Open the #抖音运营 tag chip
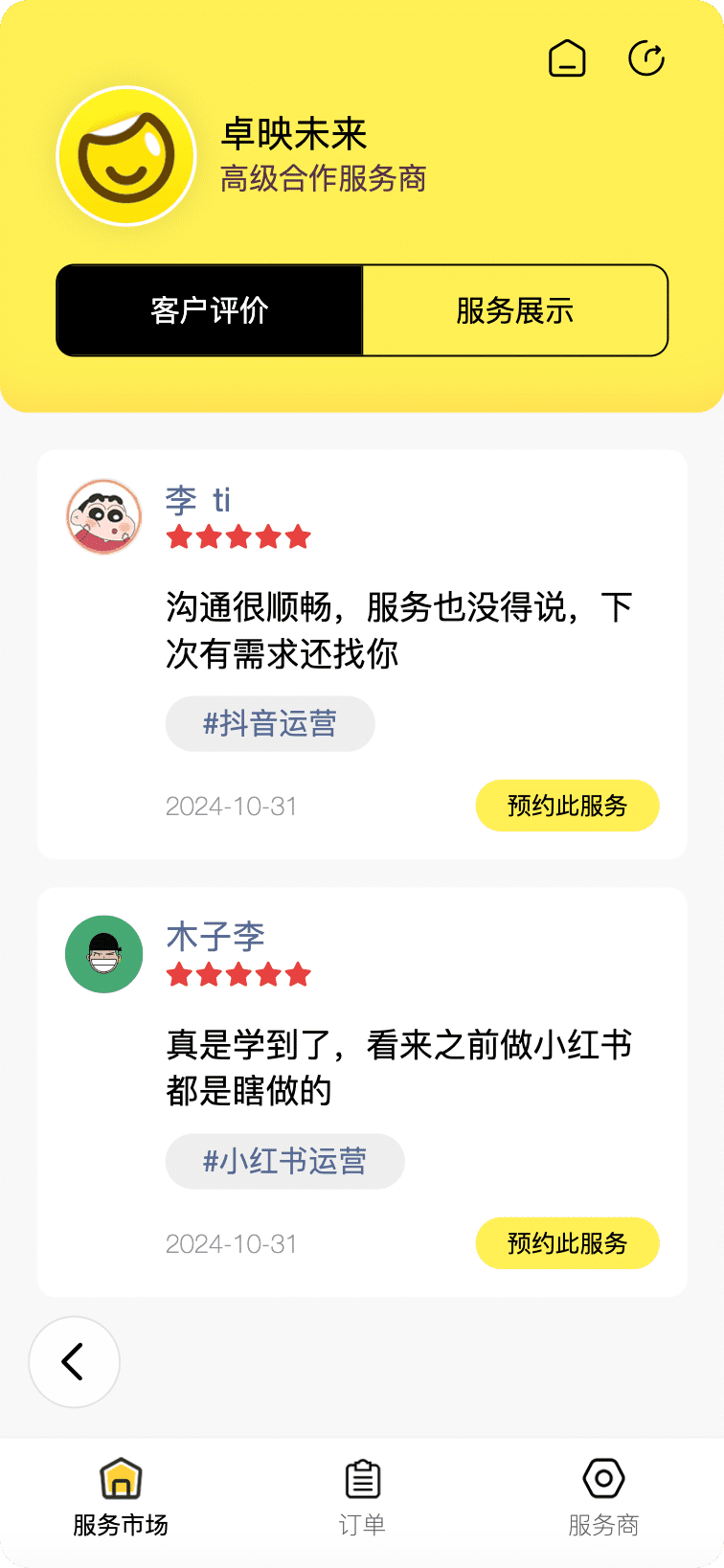724x1568 pixels. click(x=270, y=724)
